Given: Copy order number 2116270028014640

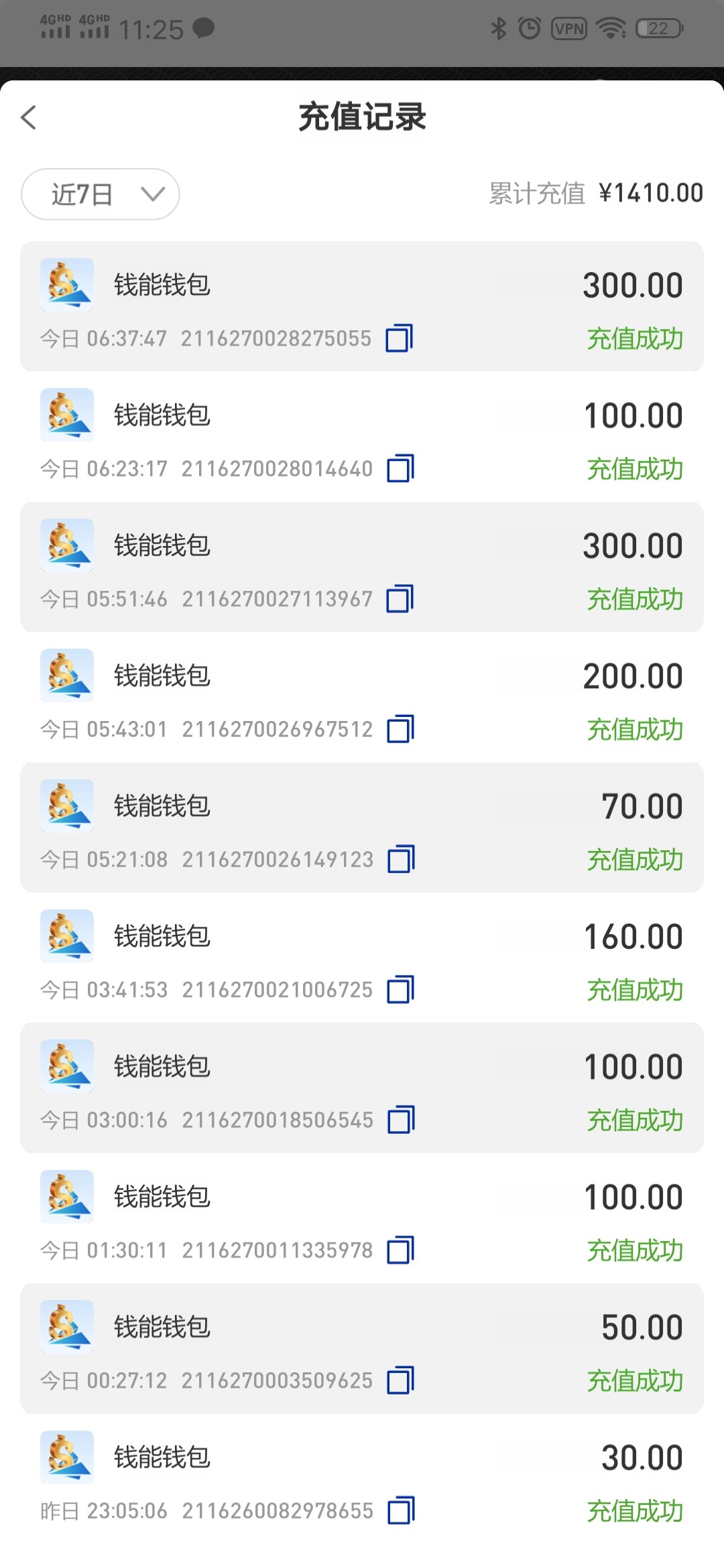Looking at the screenshot, I should [x=400, y=468].
